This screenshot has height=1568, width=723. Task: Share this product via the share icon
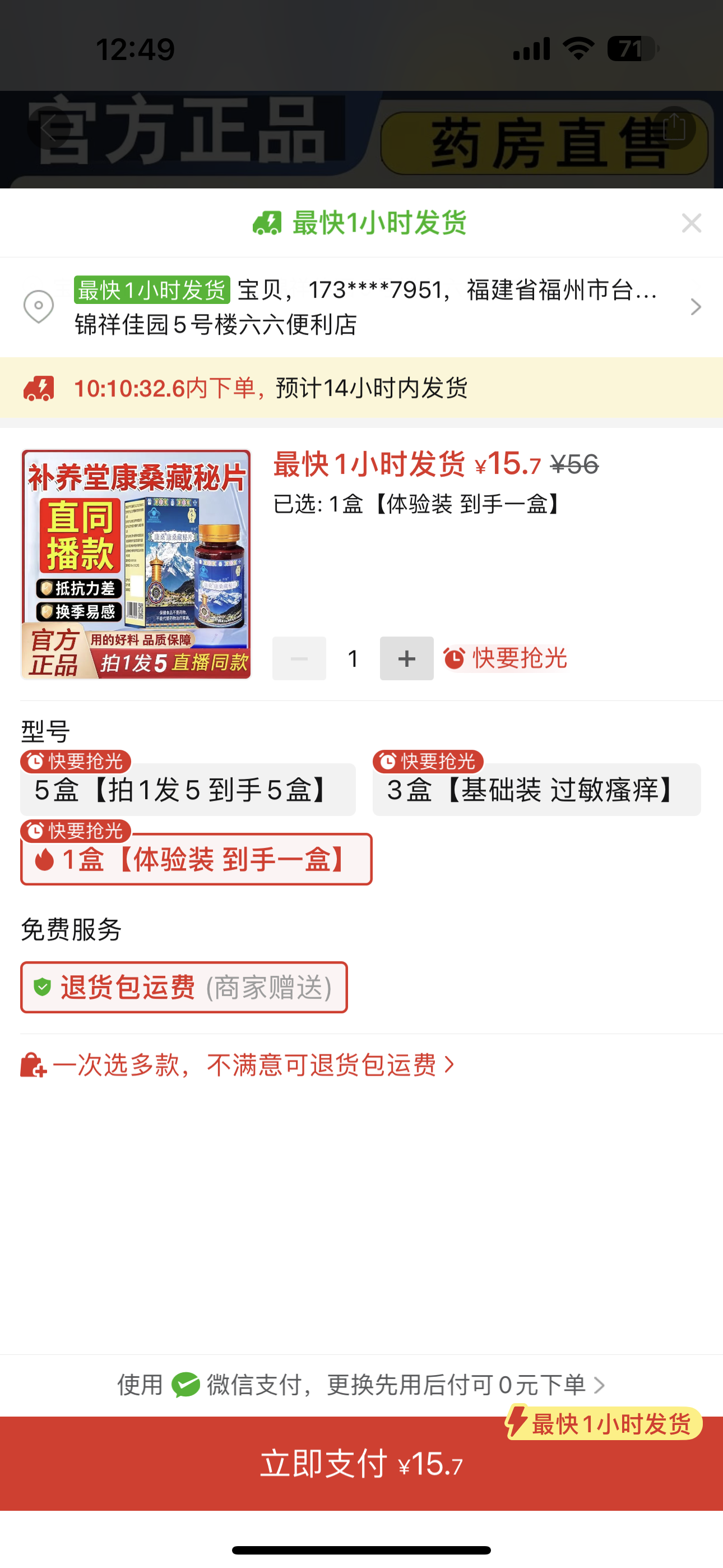[x=674, y=128]
